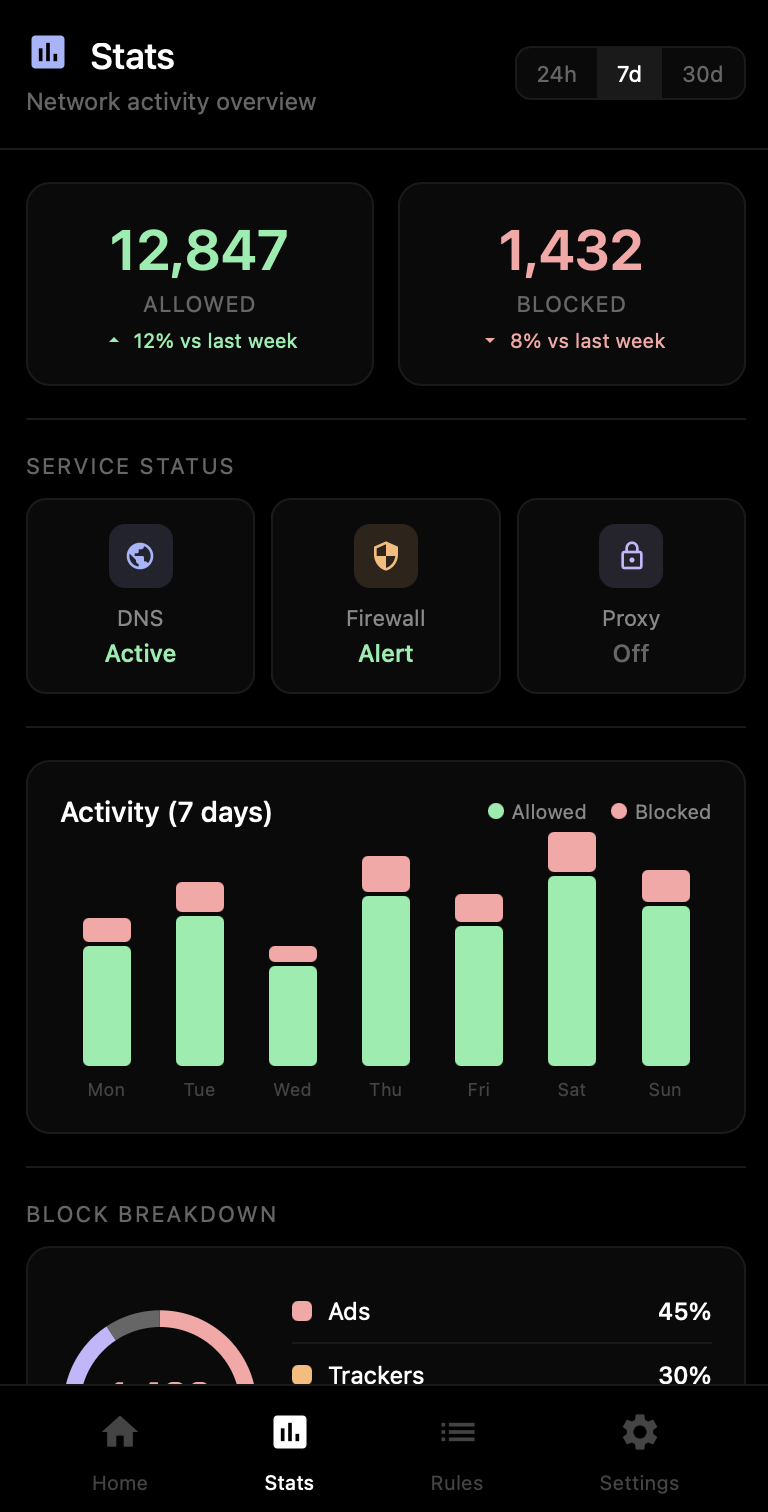Screen dimensions: 768x1512
Task: Click the Proxy lock icon
Action: pyautogui.click(x=631, y=556)
